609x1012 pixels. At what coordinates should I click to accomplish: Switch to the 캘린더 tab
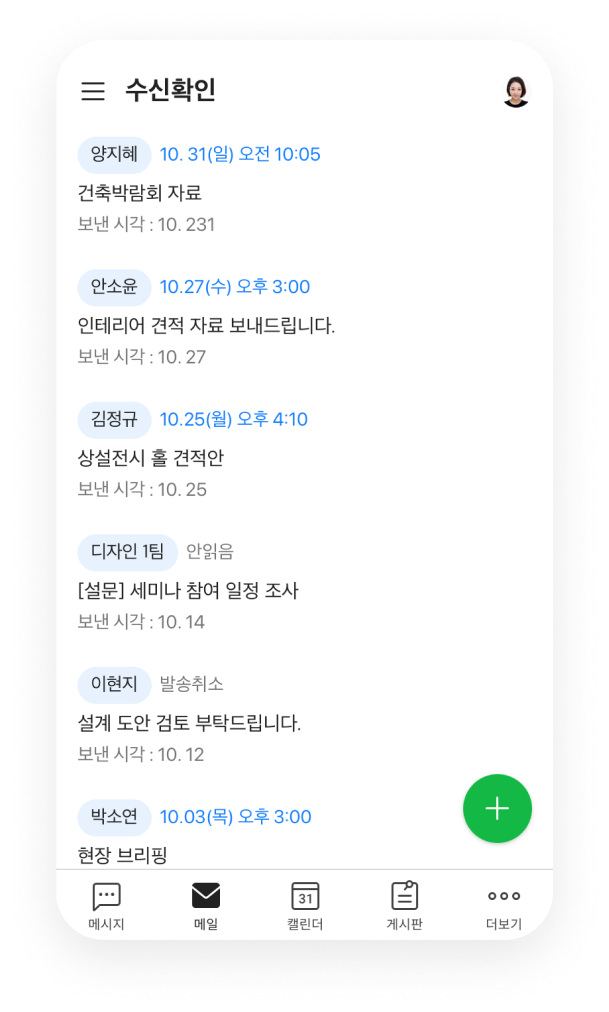[305, 906]
